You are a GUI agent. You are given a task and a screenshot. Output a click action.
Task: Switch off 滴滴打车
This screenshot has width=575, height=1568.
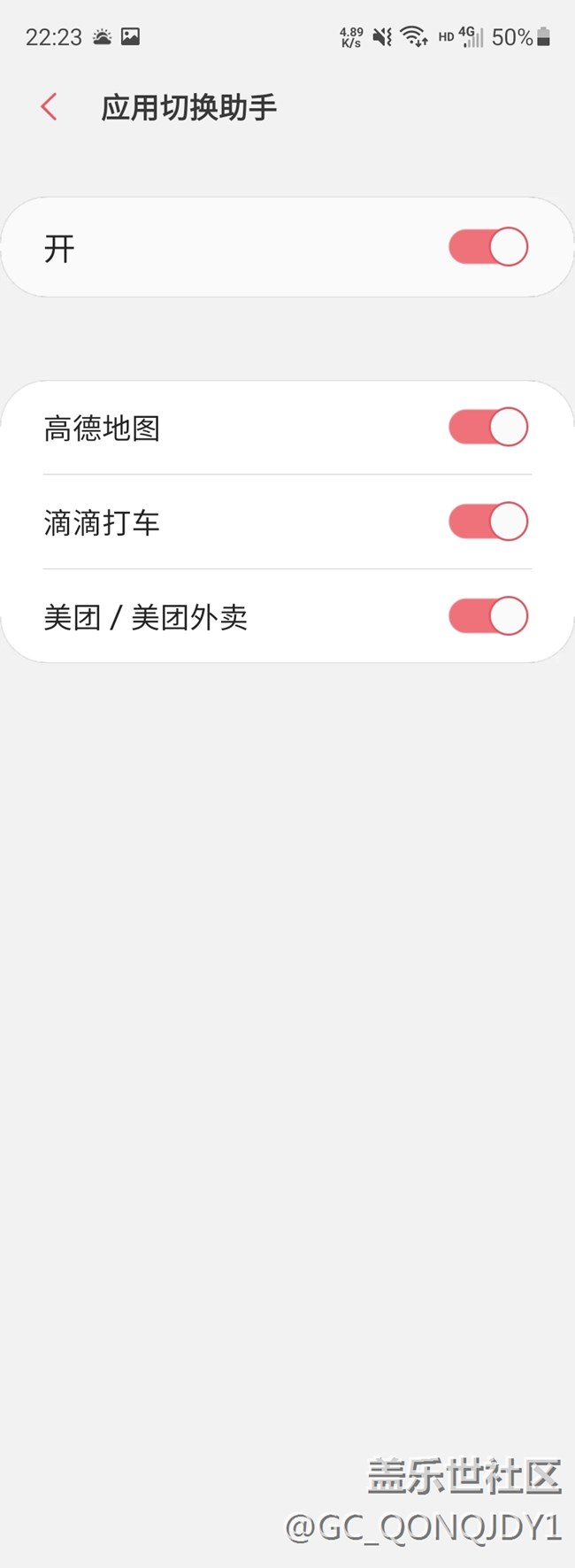point(488,521)
